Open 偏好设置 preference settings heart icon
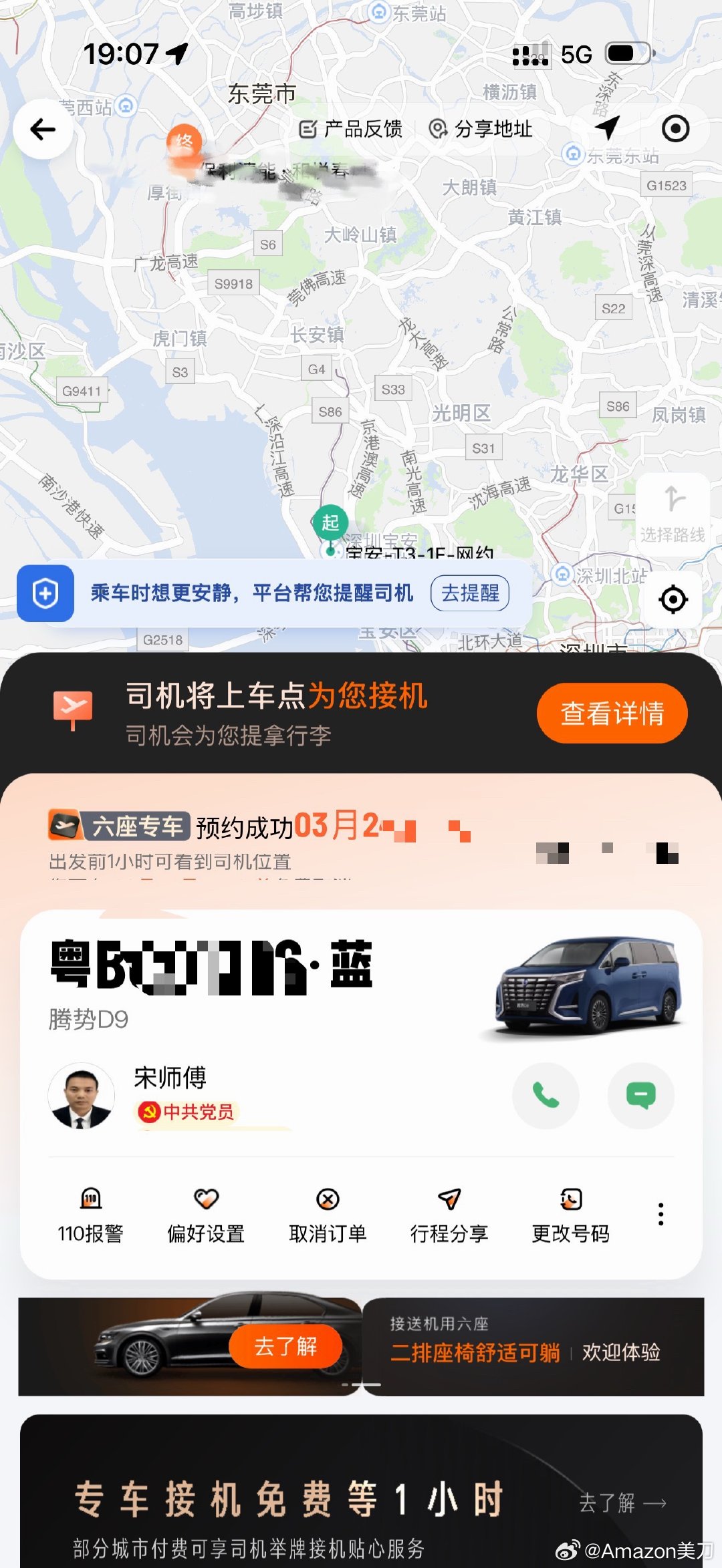This screenshot has height=1568, width=722. [208, 1213]
